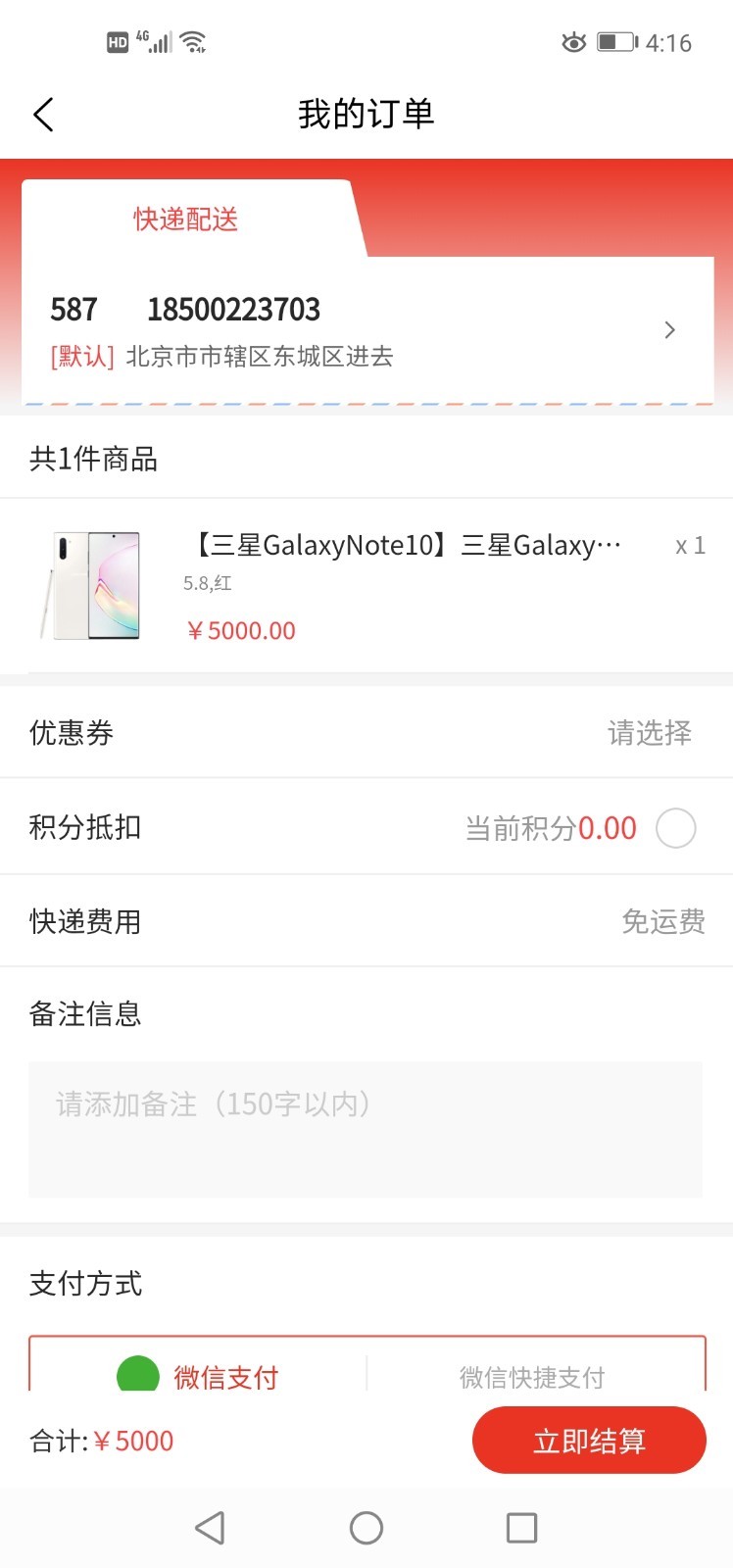Viewport: 733px width, 1568px height.
Task: Choose a coupon in the 优惠券 row
Action: (x=649, y=732)
